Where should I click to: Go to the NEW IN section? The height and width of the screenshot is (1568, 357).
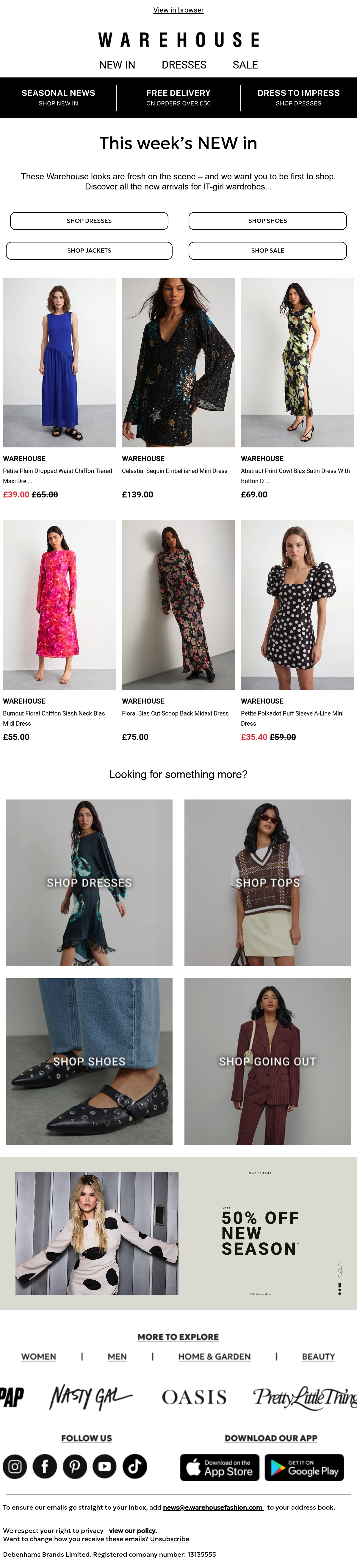(118, 65)
